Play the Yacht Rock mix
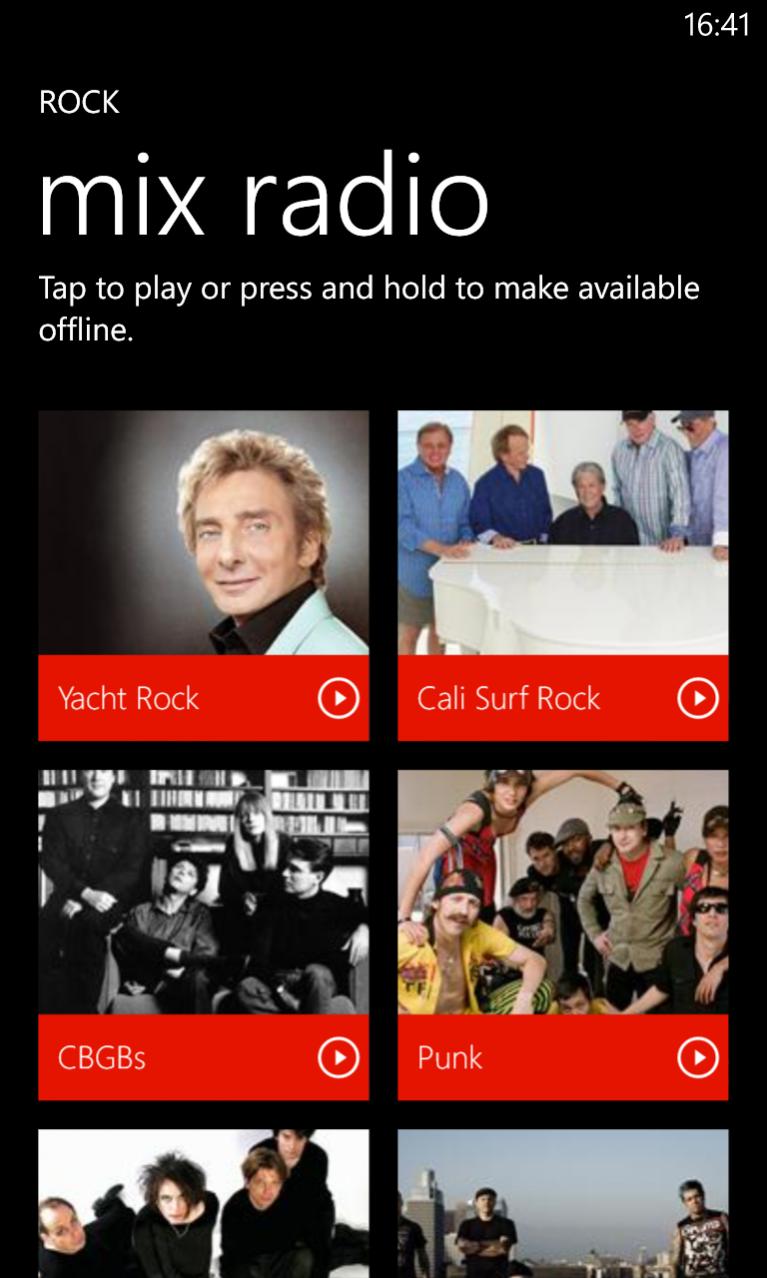 [x=338, y=698]
